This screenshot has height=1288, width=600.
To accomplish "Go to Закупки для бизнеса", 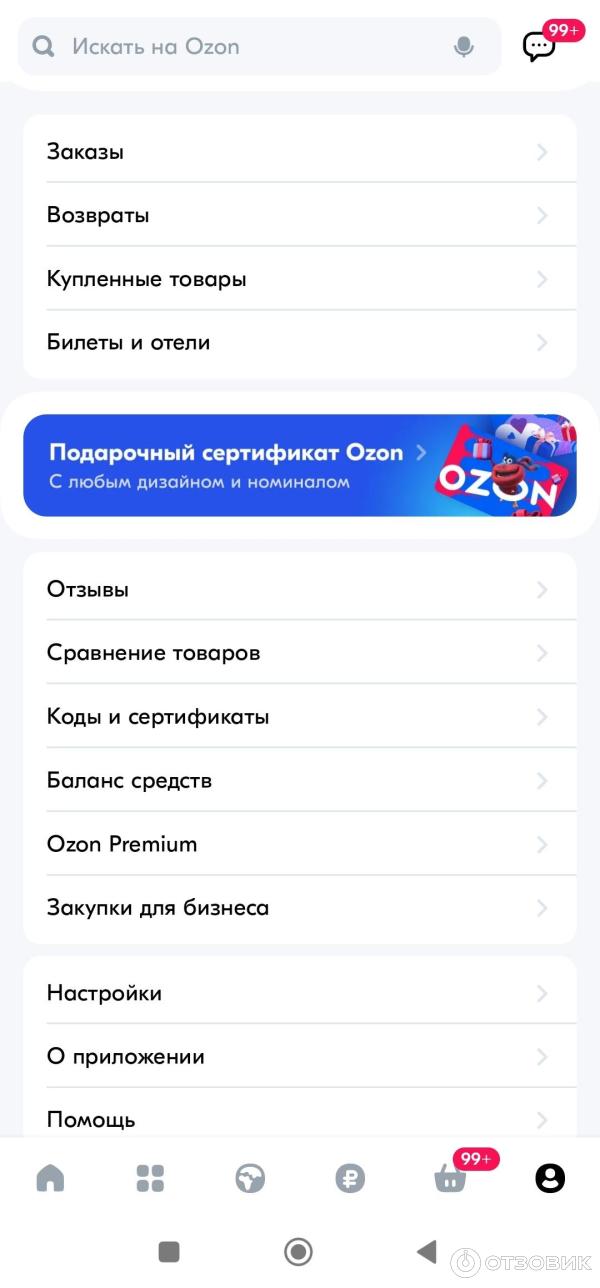I will click(x=300, y=908).
